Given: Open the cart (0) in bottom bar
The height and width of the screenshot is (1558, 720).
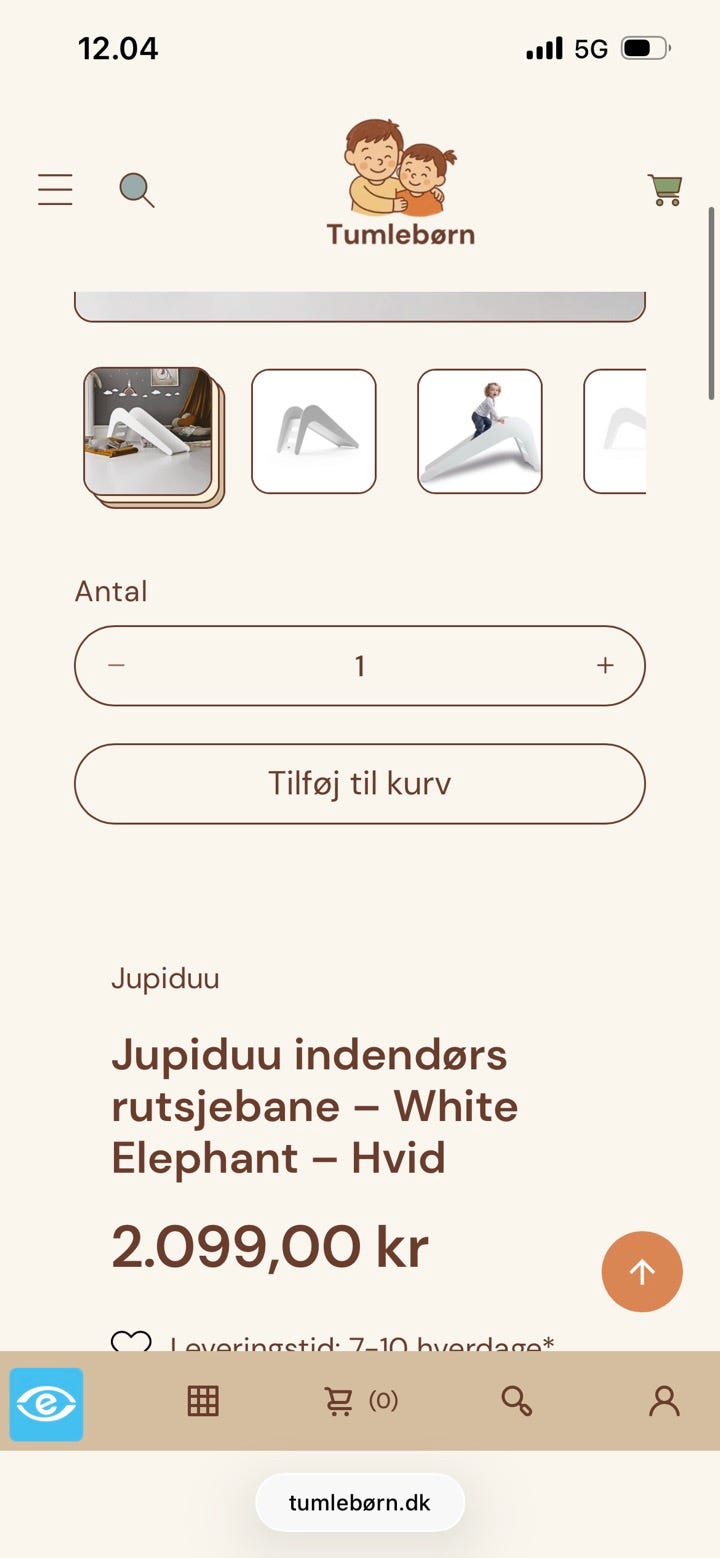Looking at the screenshot, I should [361, 1401].
